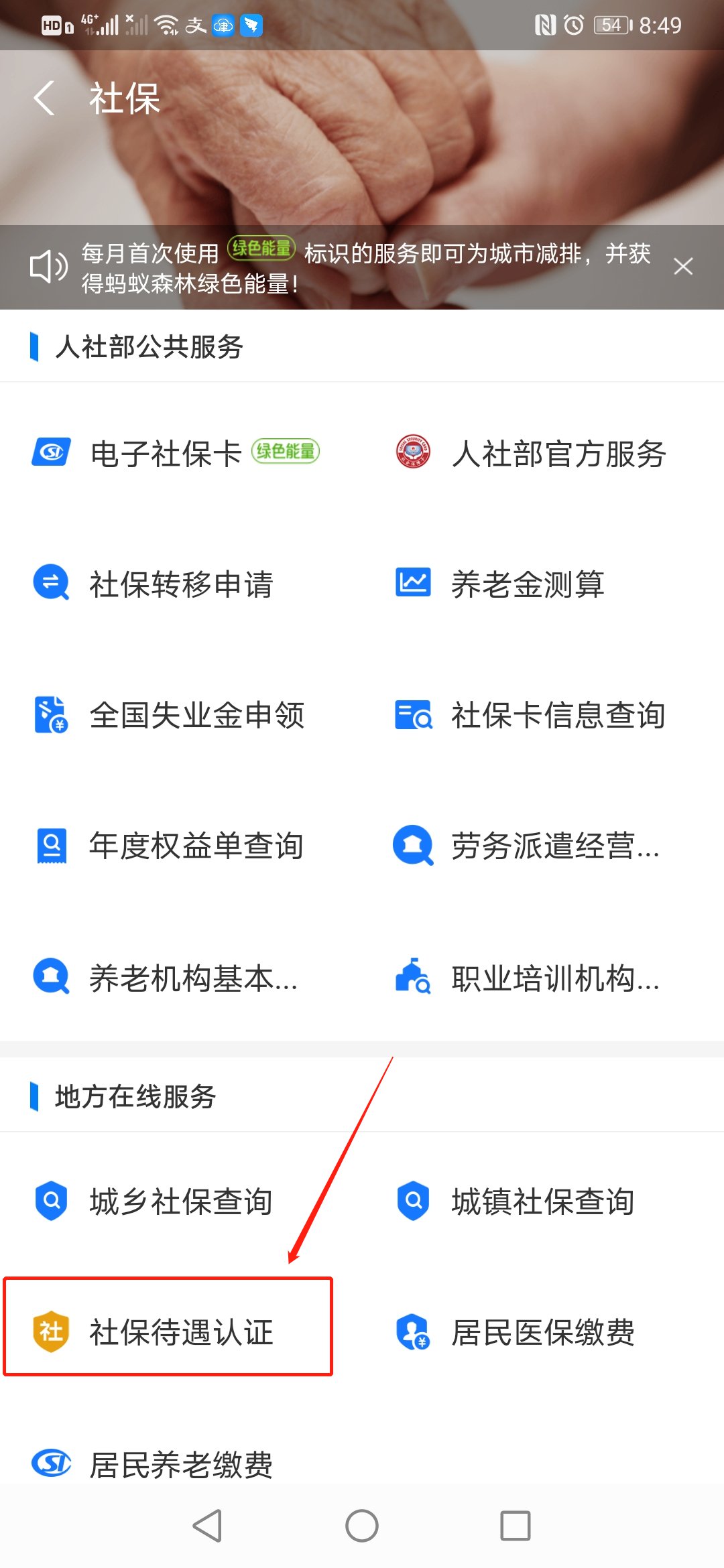Open 城乡社保查询
The image size is (724, 1568).
181,1201
